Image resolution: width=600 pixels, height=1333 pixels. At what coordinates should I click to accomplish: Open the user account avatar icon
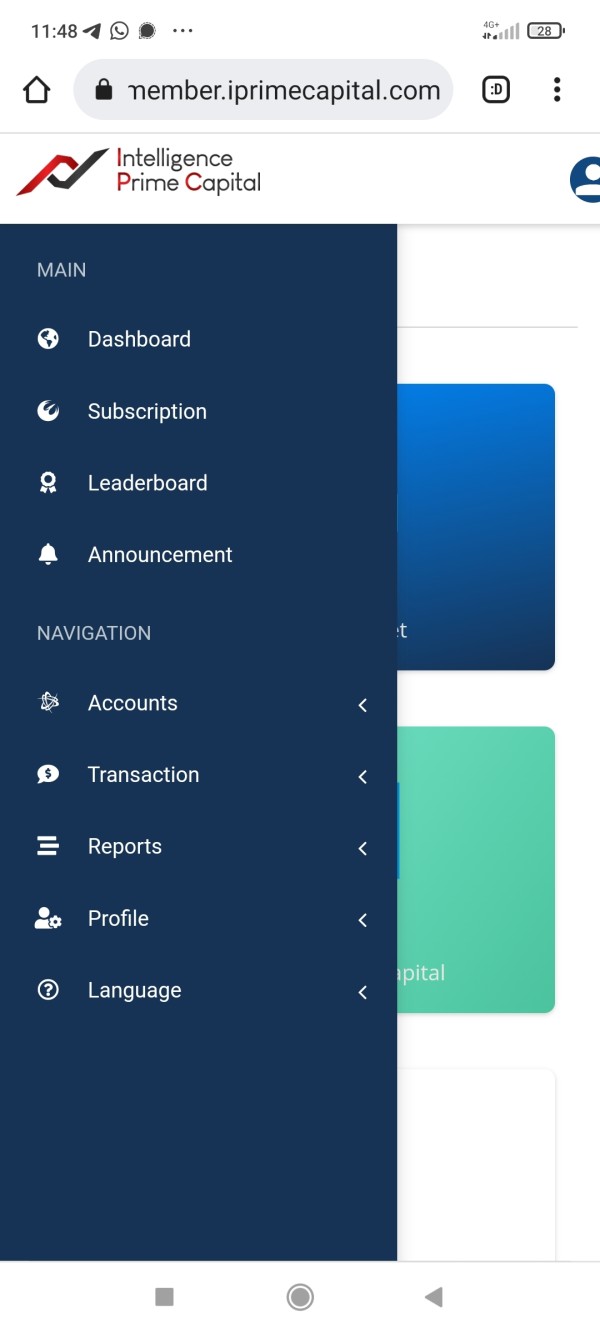tap(587, 180)
